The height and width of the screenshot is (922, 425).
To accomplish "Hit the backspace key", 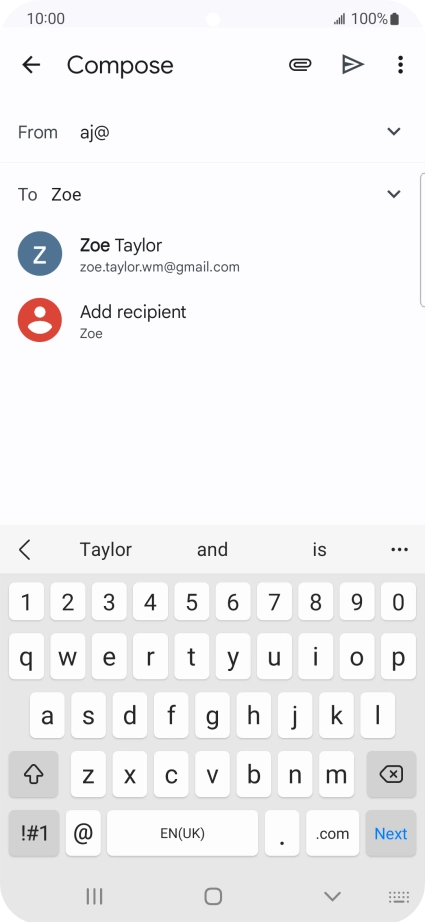I will [391, 774].
